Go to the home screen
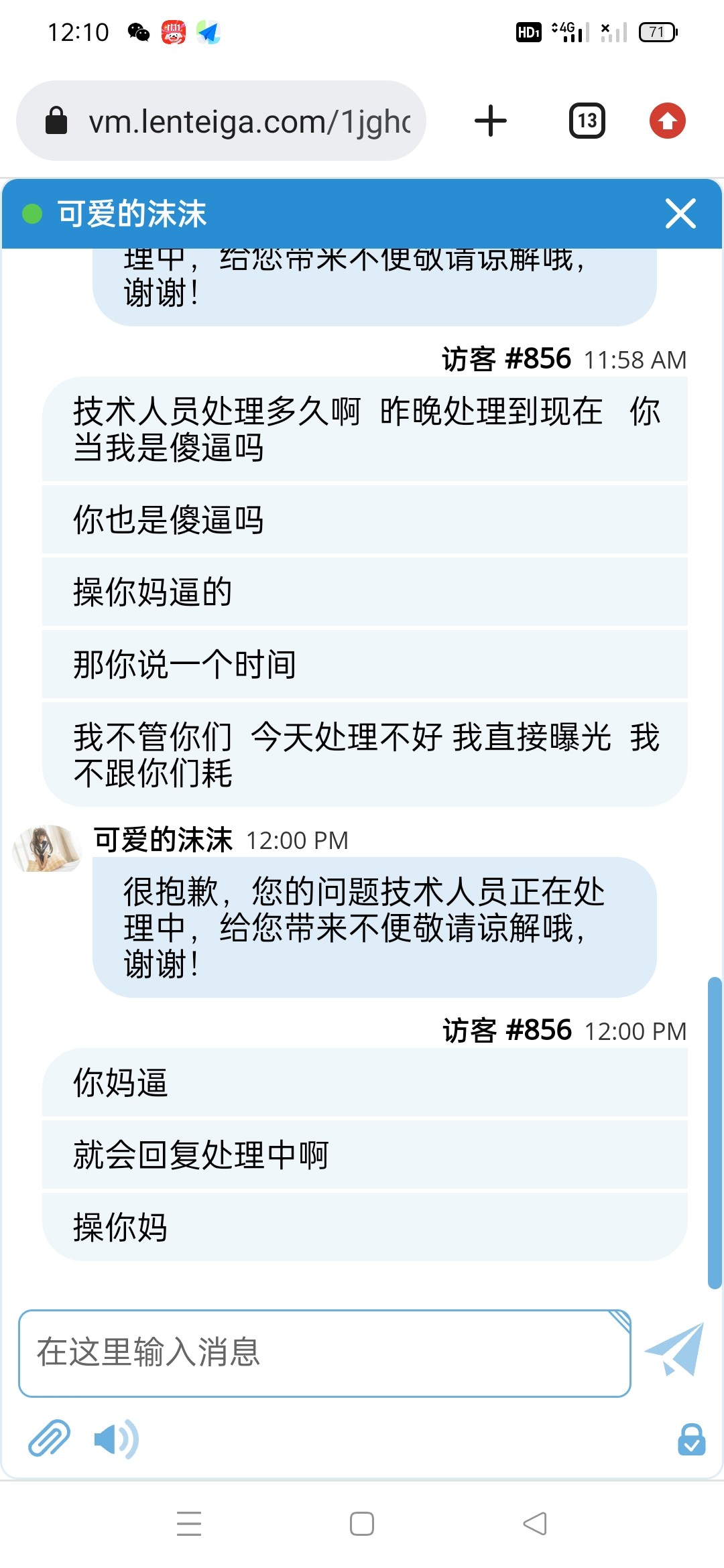This screenshot has height=1568, width=724. pyautogui.click(x=362, y=1524)
